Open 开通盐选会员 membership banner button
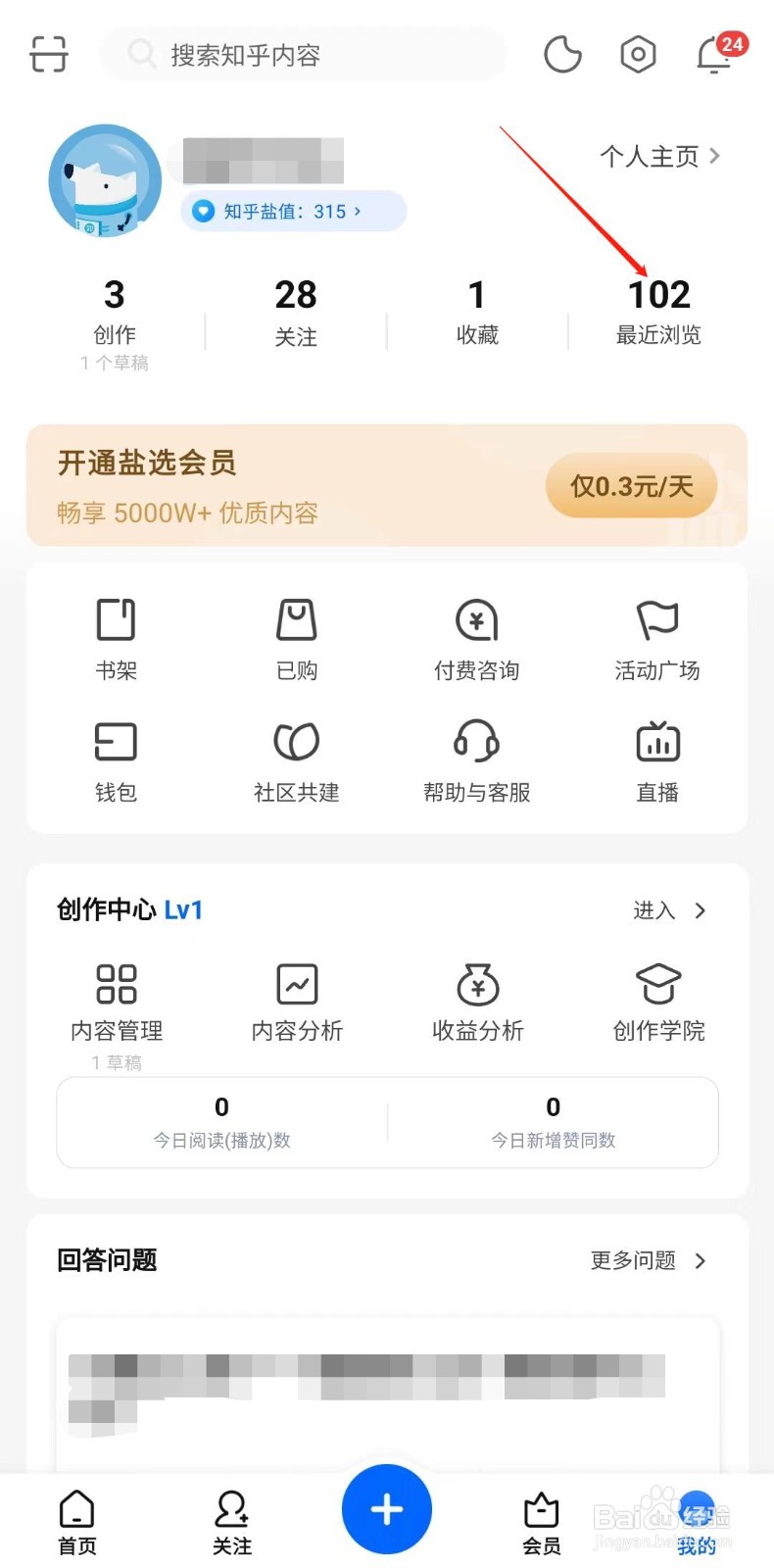The height and width of the screenshot is (1568, 774). (630, 485)
